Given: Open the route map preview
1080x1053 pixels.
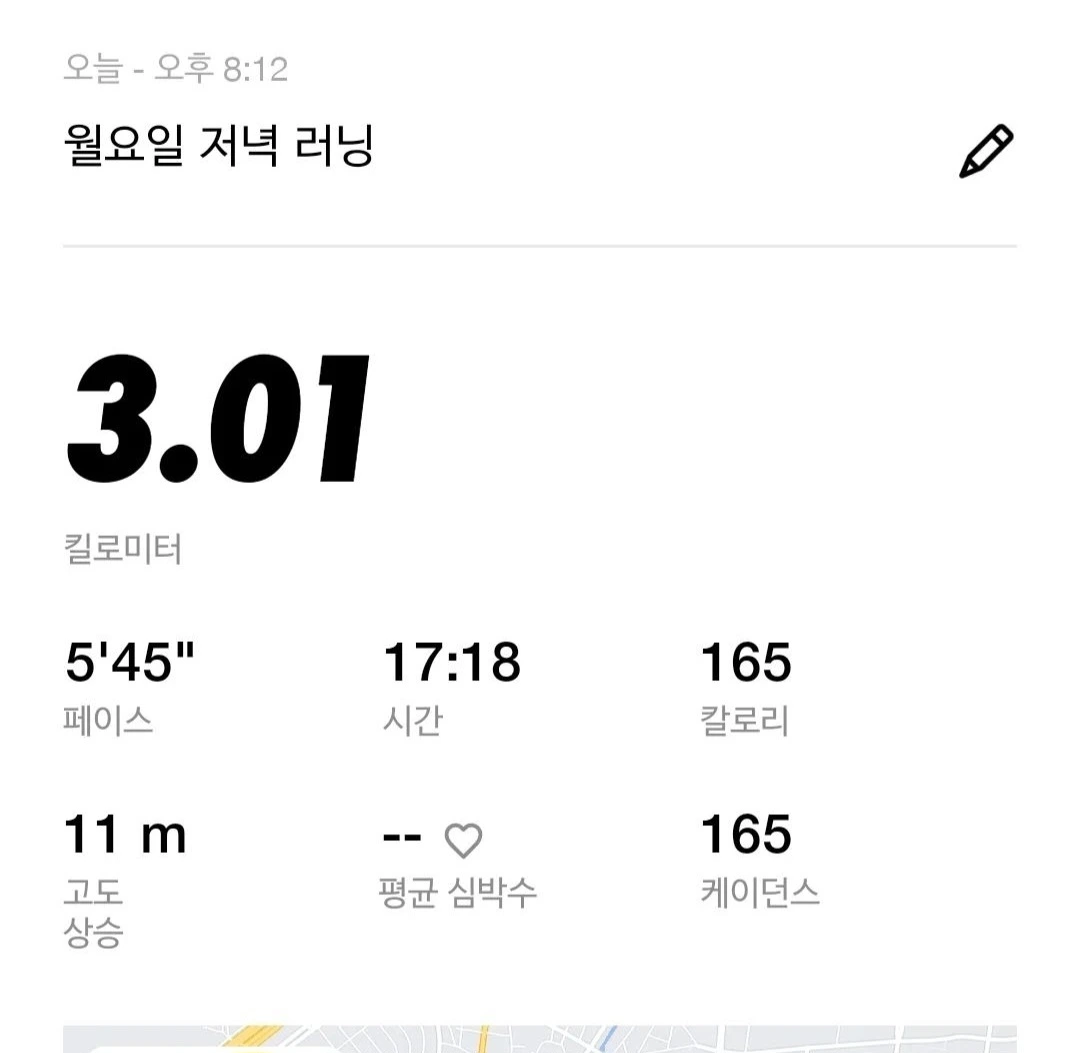Looking at the screenshot, I should point(539,1039).
